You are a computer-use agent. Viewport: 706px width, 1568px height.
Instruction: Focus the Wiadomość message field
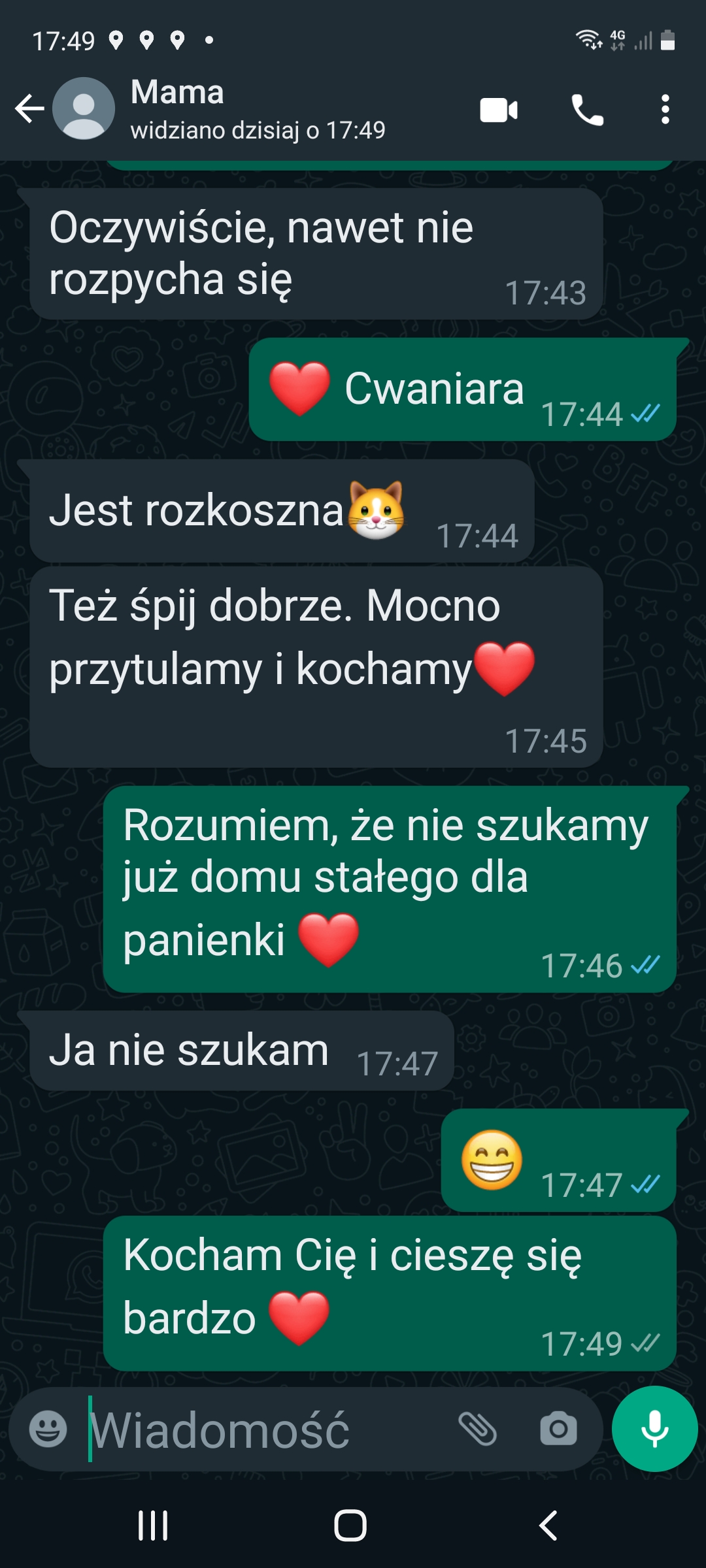[x=261, y=1430]
